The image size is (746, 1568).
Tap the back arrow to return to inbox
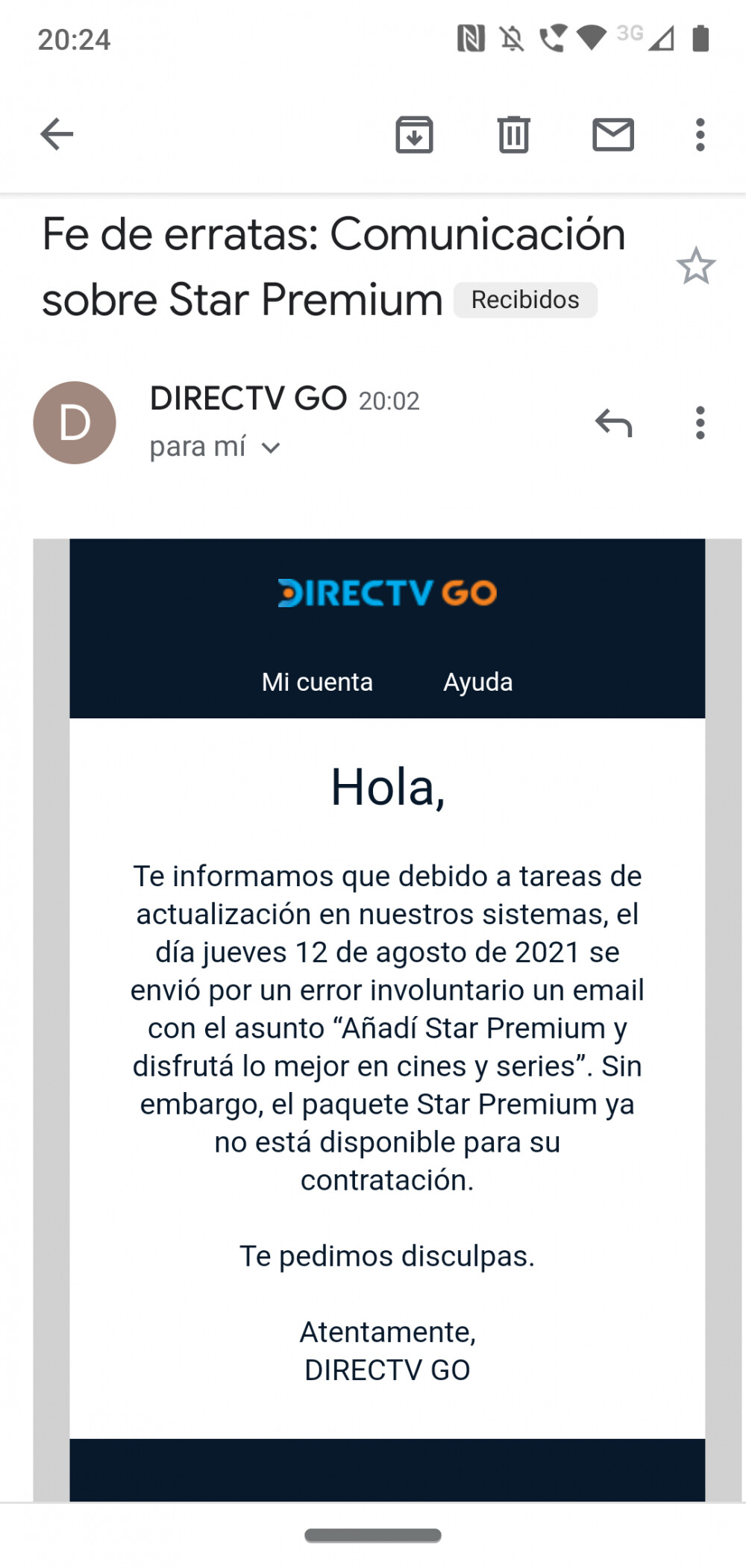(57, 135)
